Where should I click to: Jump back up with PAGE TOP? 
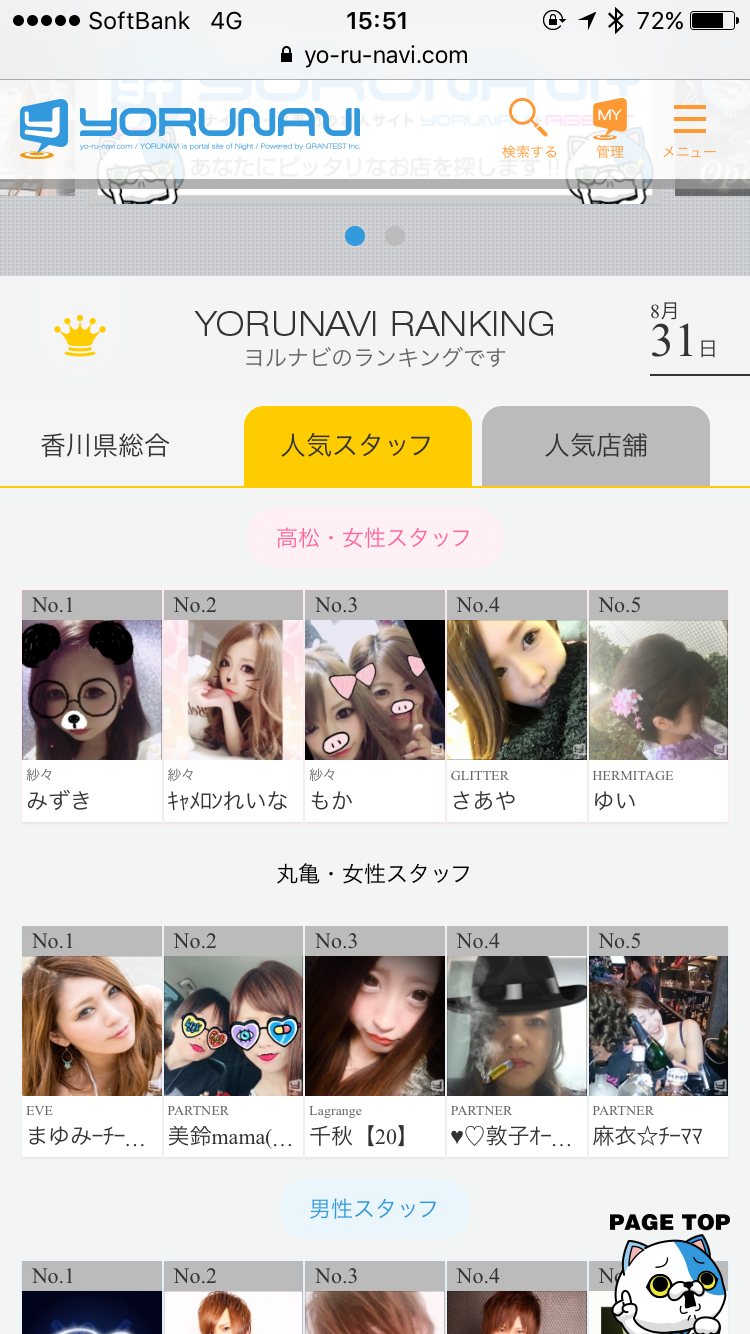pyautogui.click(x=670, y=1272)
